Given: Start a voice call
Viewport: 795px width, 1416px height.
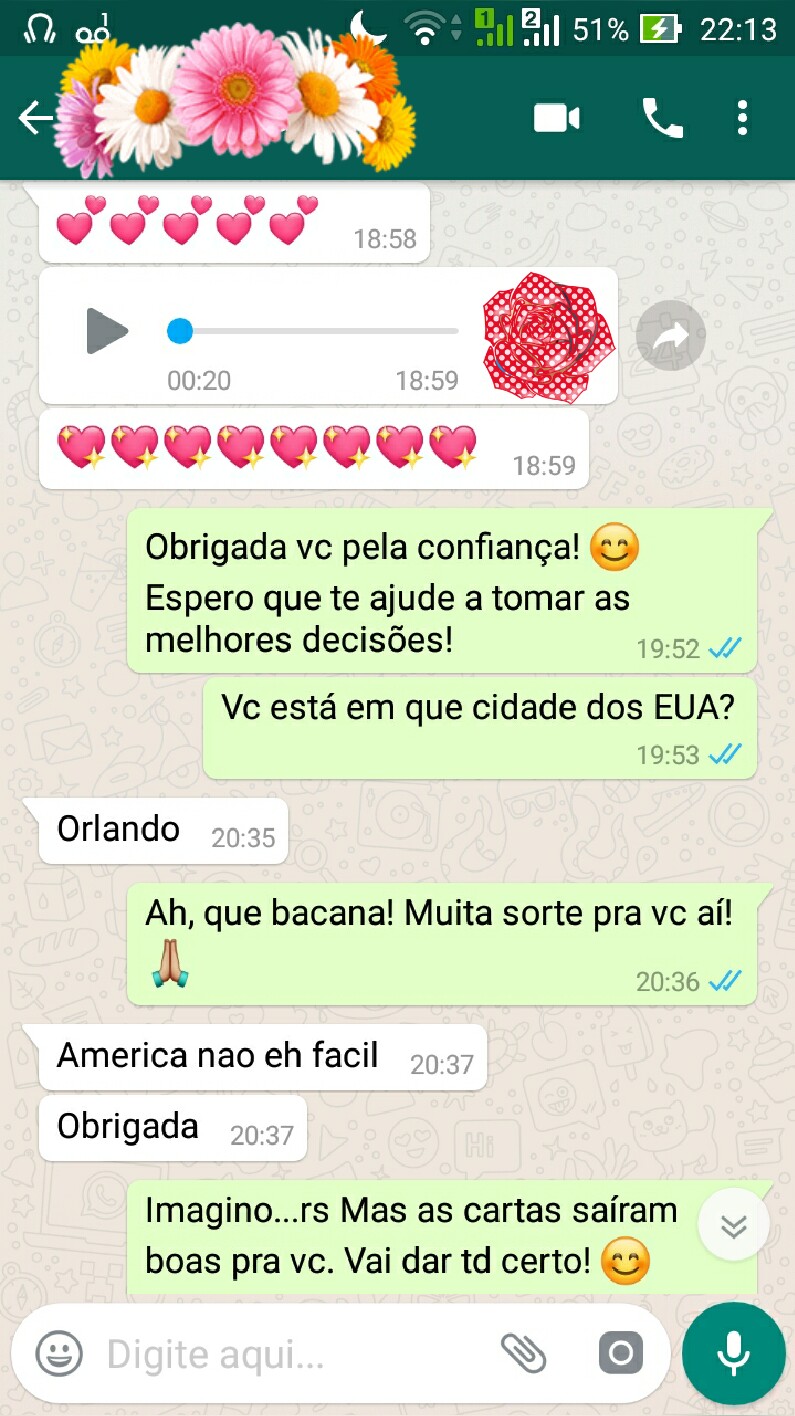Looking at the screenshot, I should (662, 117).
